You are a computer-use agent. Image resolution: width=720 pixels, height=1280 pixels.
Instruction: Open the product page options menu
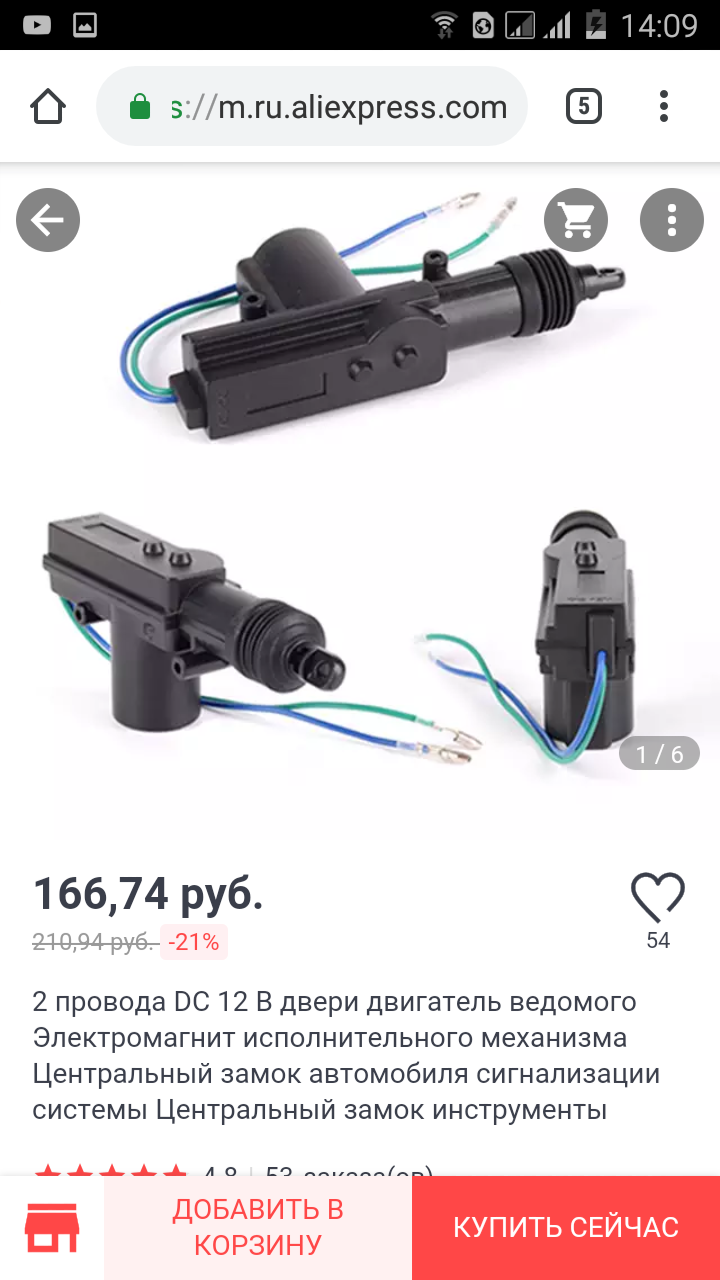point(672,220)
